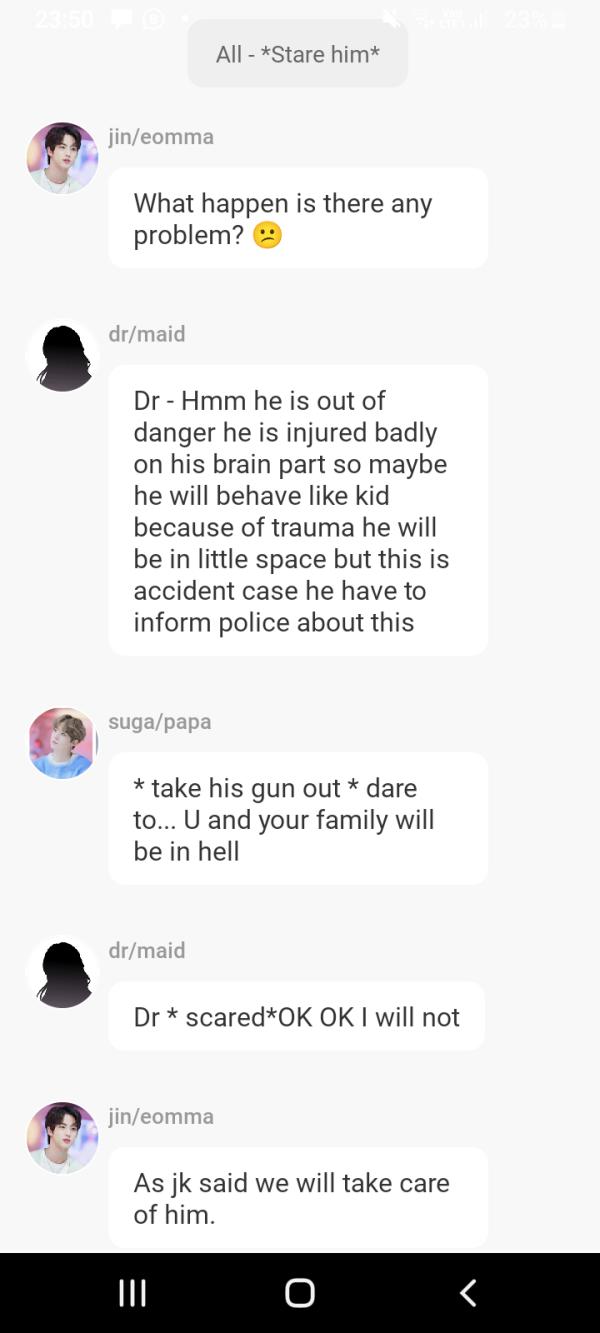
Task: Tap jin/eomma's avatar beside "What happen" message
Action: click(x=62, y=158)
